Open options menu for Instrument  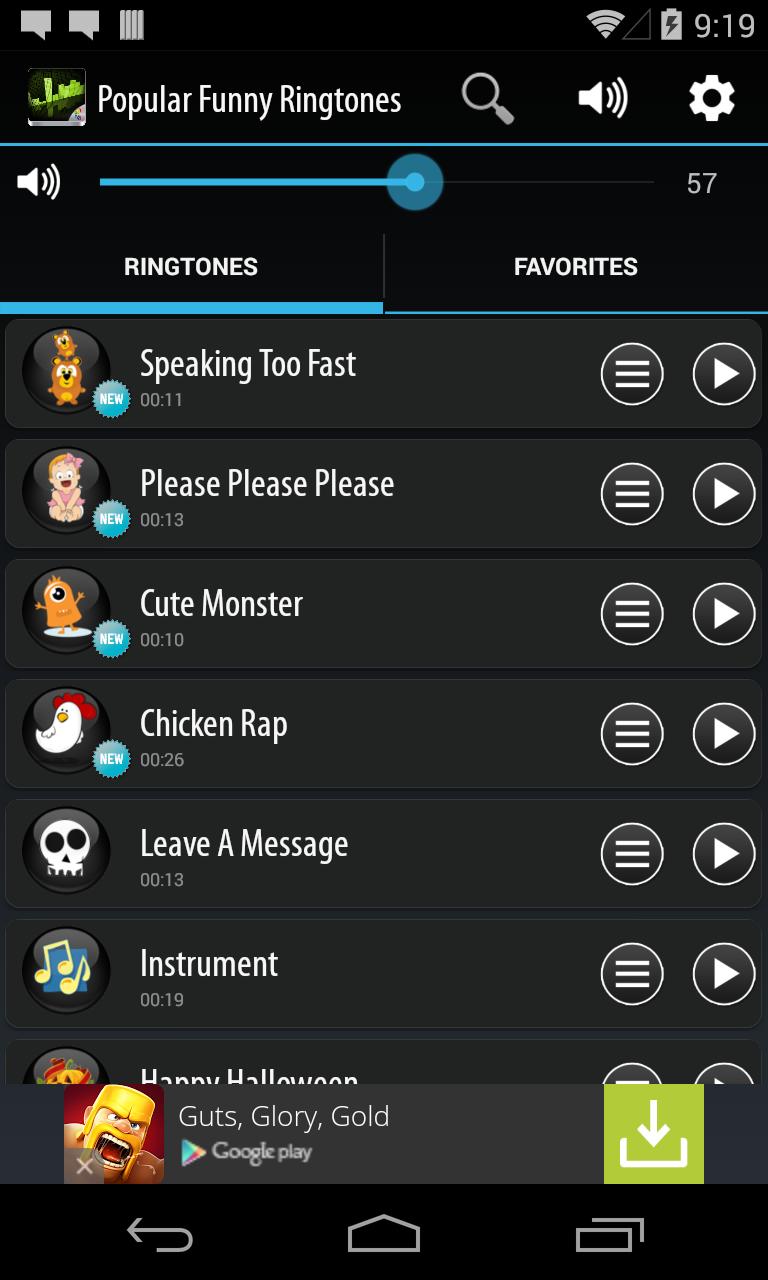[631, 974]
